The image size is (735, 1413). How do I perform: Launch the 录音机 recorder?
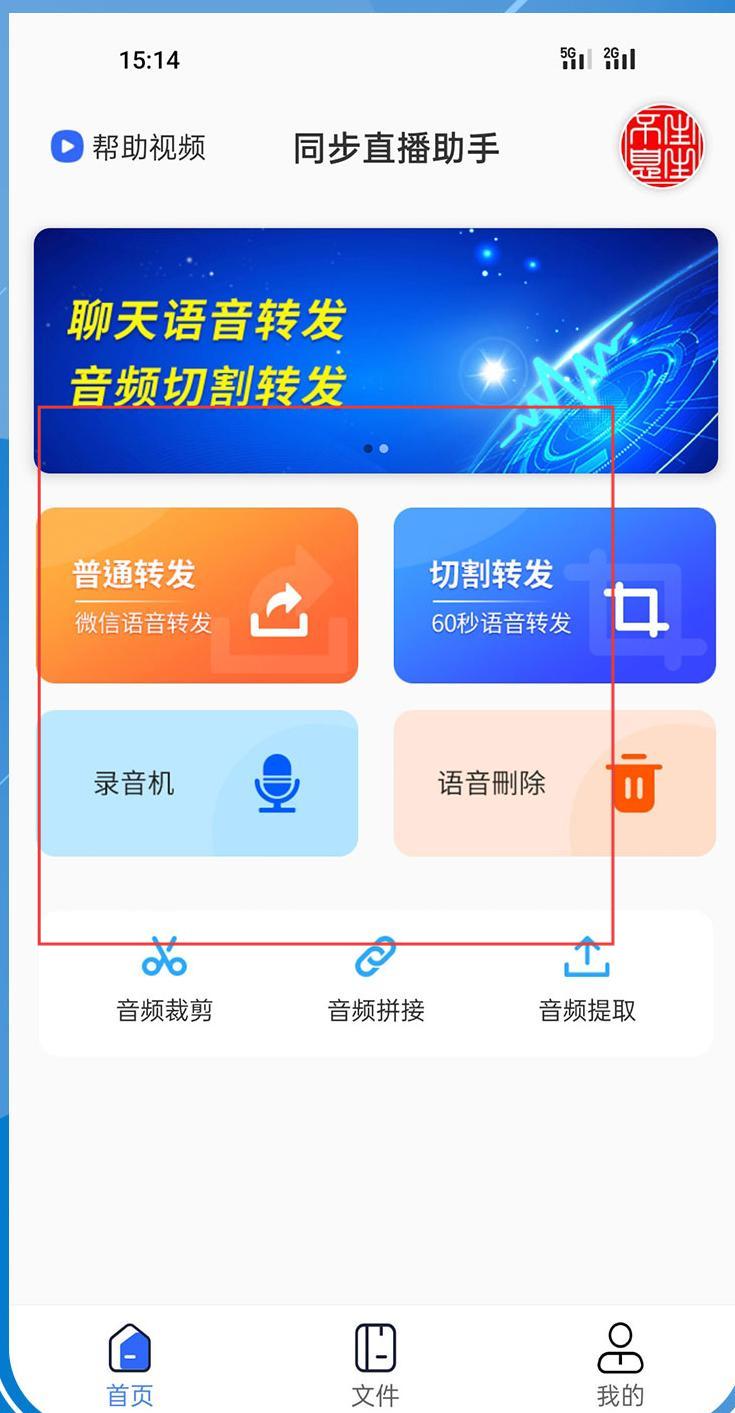[198, 783]
